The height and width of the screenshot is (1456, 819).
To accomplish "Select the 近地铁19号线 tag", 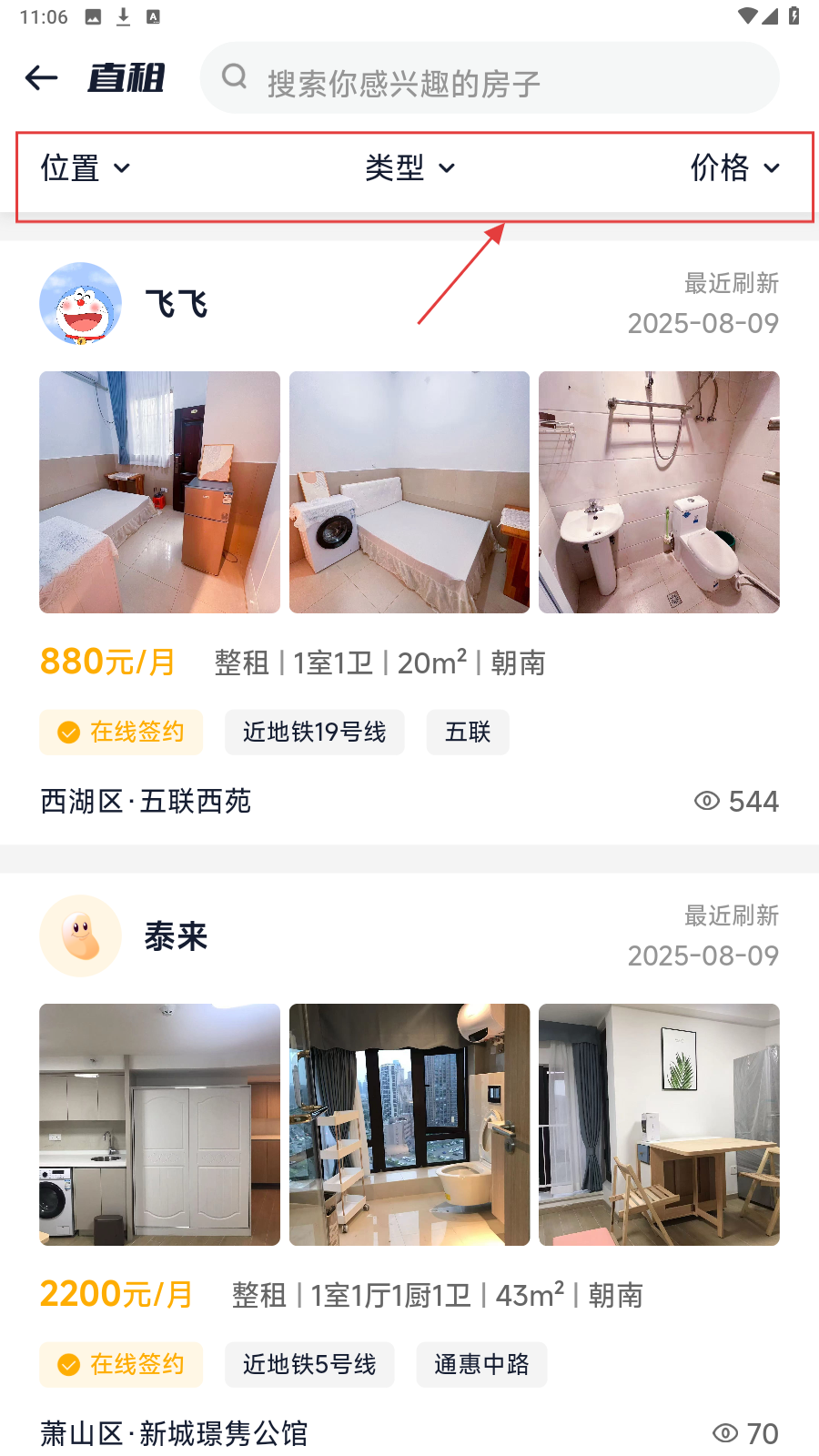I will 314,733.
